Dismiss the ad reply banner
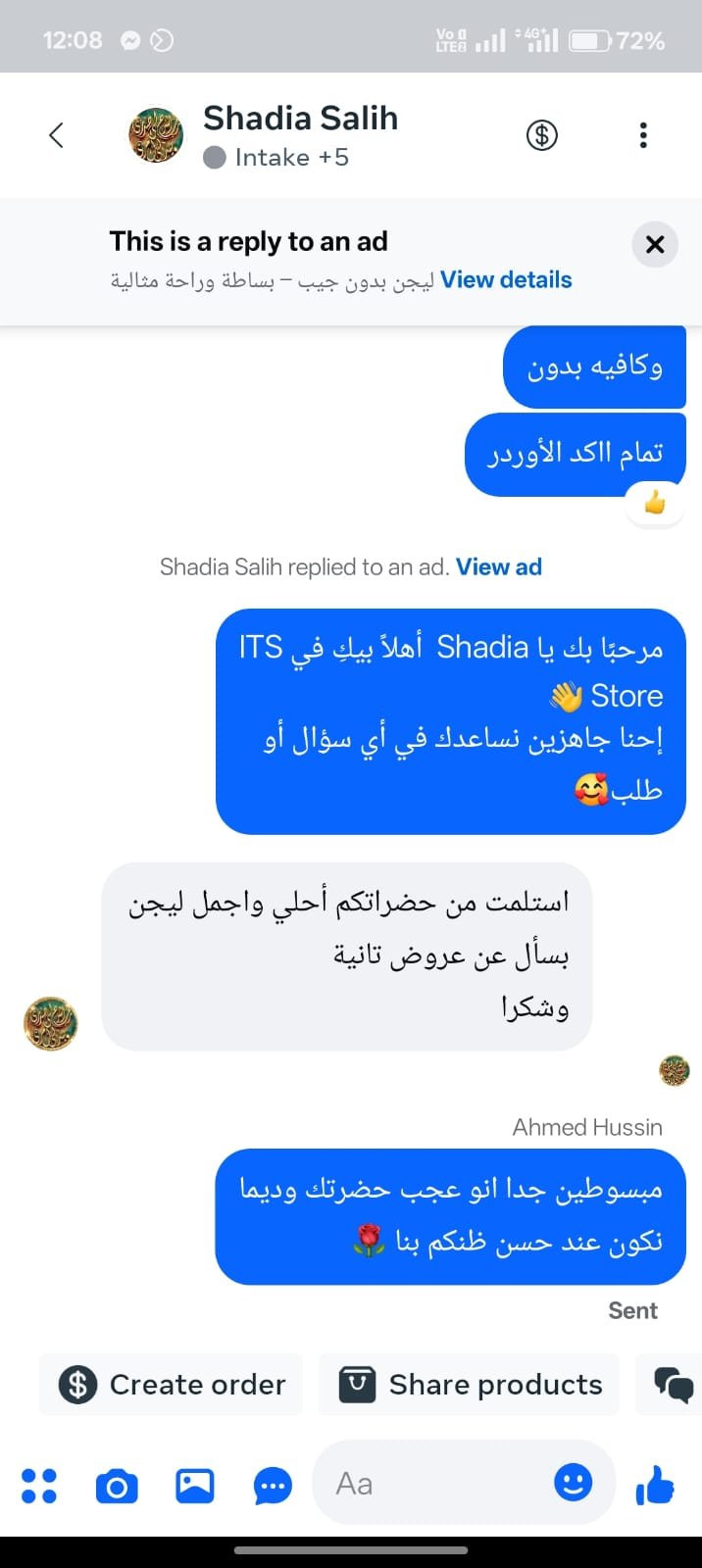 tap(655, 244)
